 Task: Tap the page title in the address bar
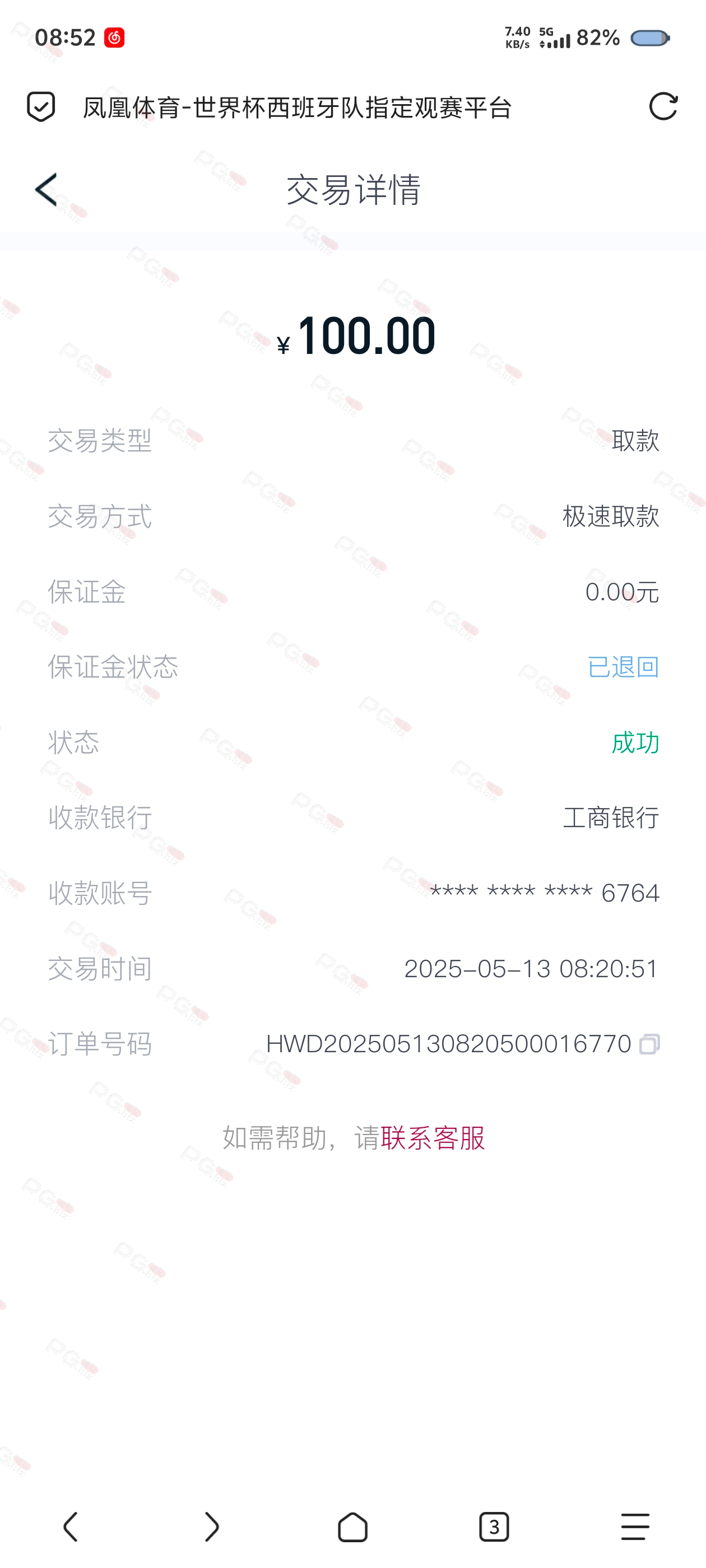tap(298, 108)
